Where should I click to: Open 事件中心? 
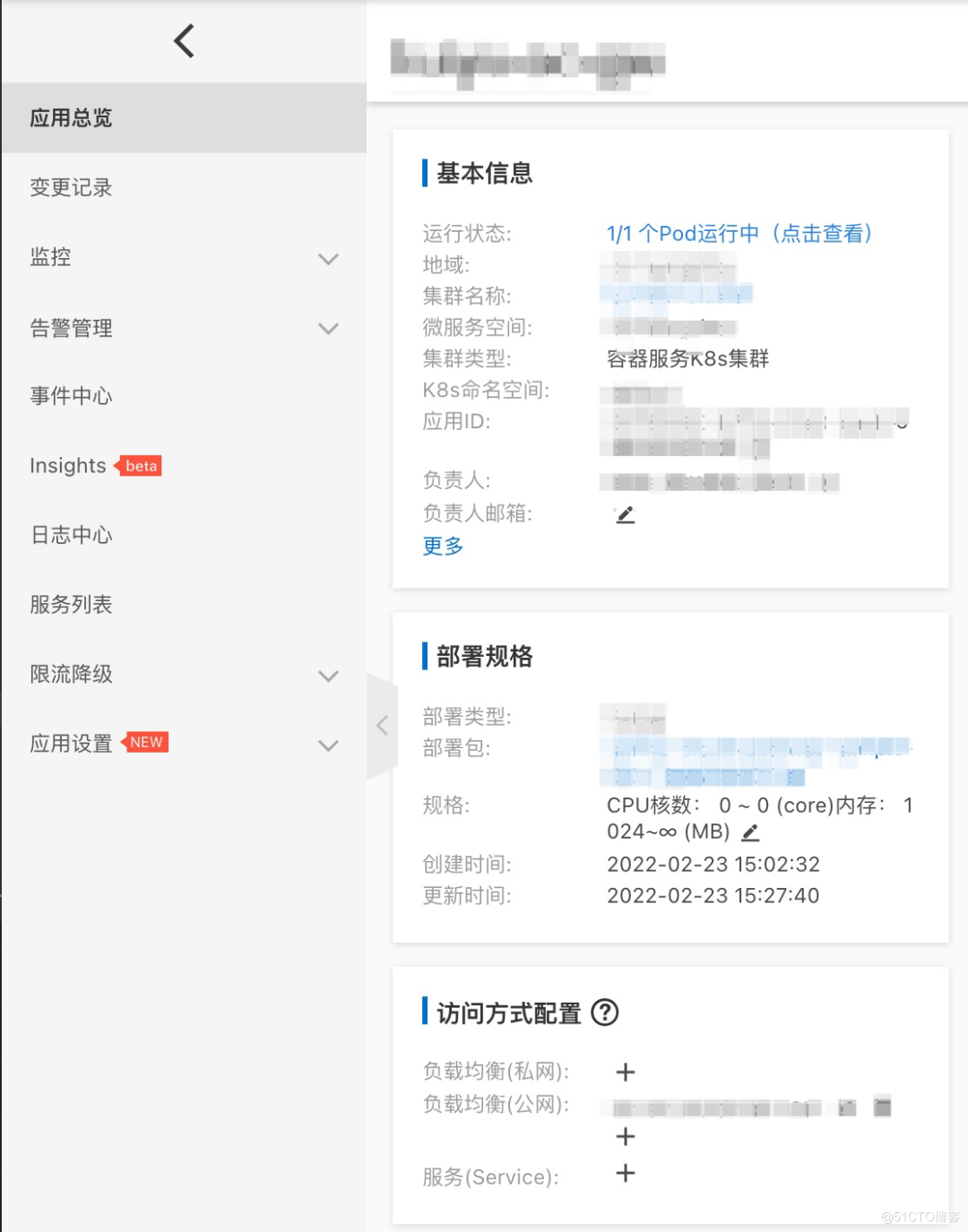point(72,396)
